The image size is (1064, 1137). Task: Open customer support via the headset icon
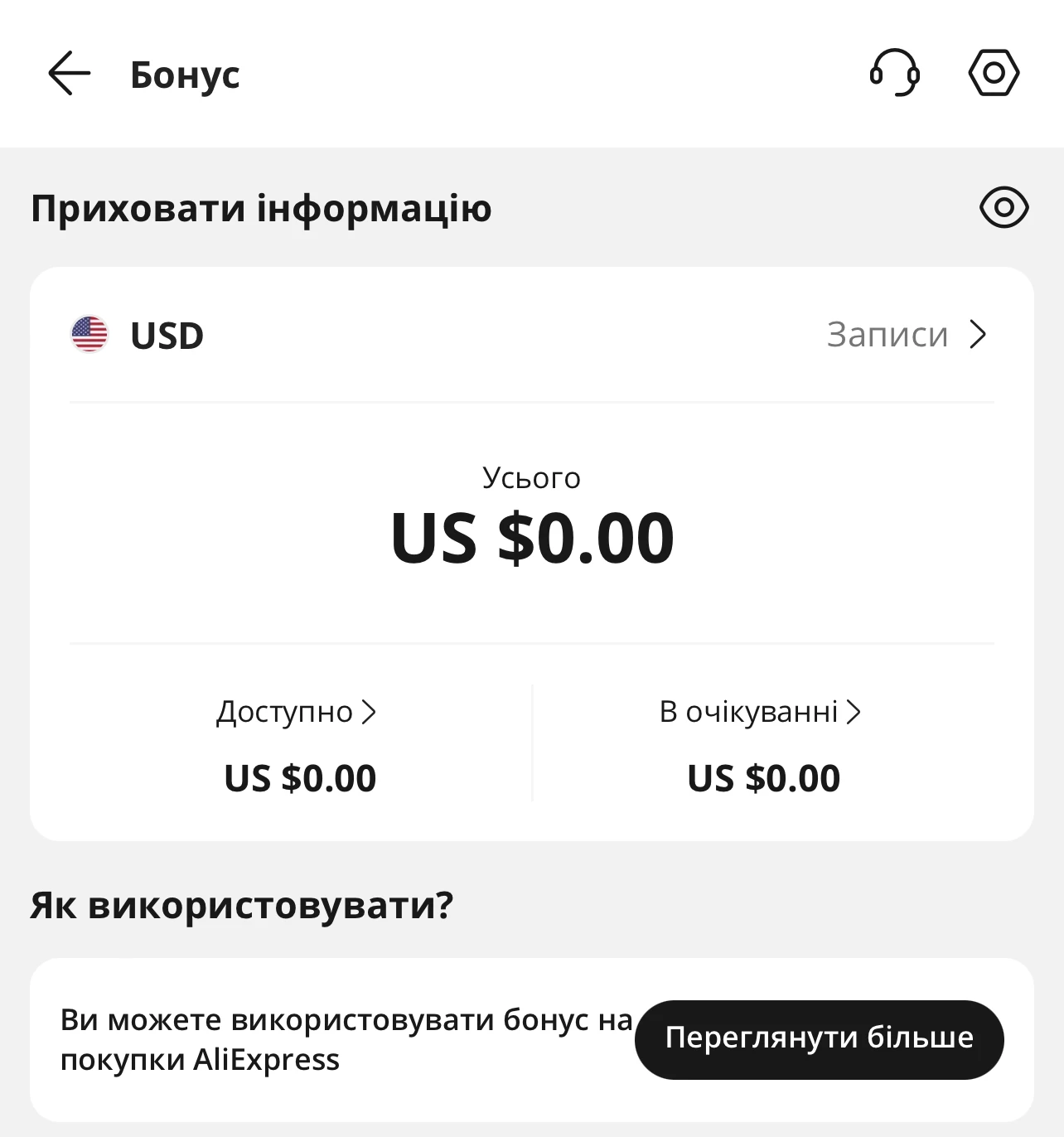[894, 73]
